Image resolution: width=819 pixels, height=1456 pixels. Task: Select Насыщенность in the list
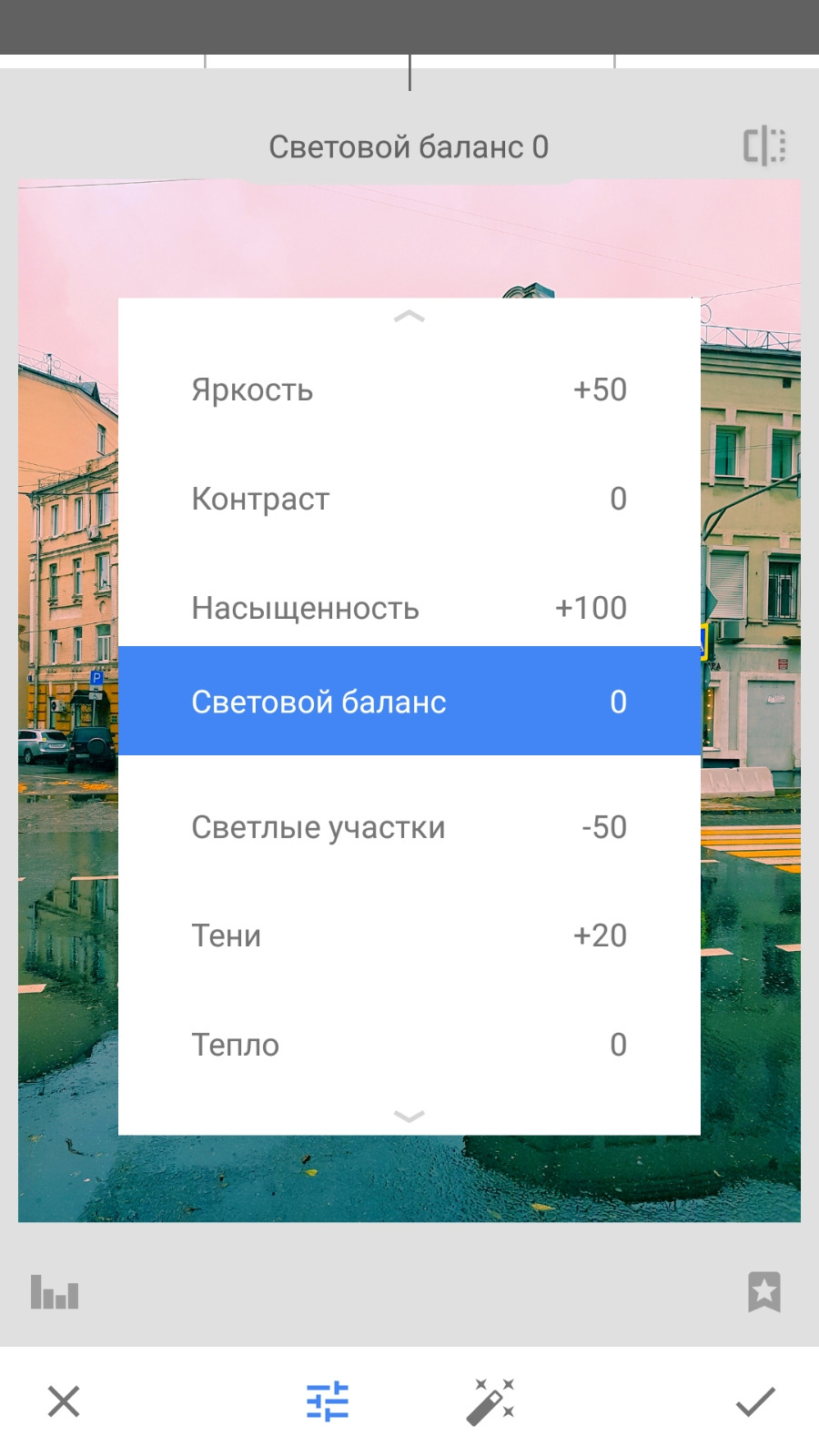tap(409, 608)
